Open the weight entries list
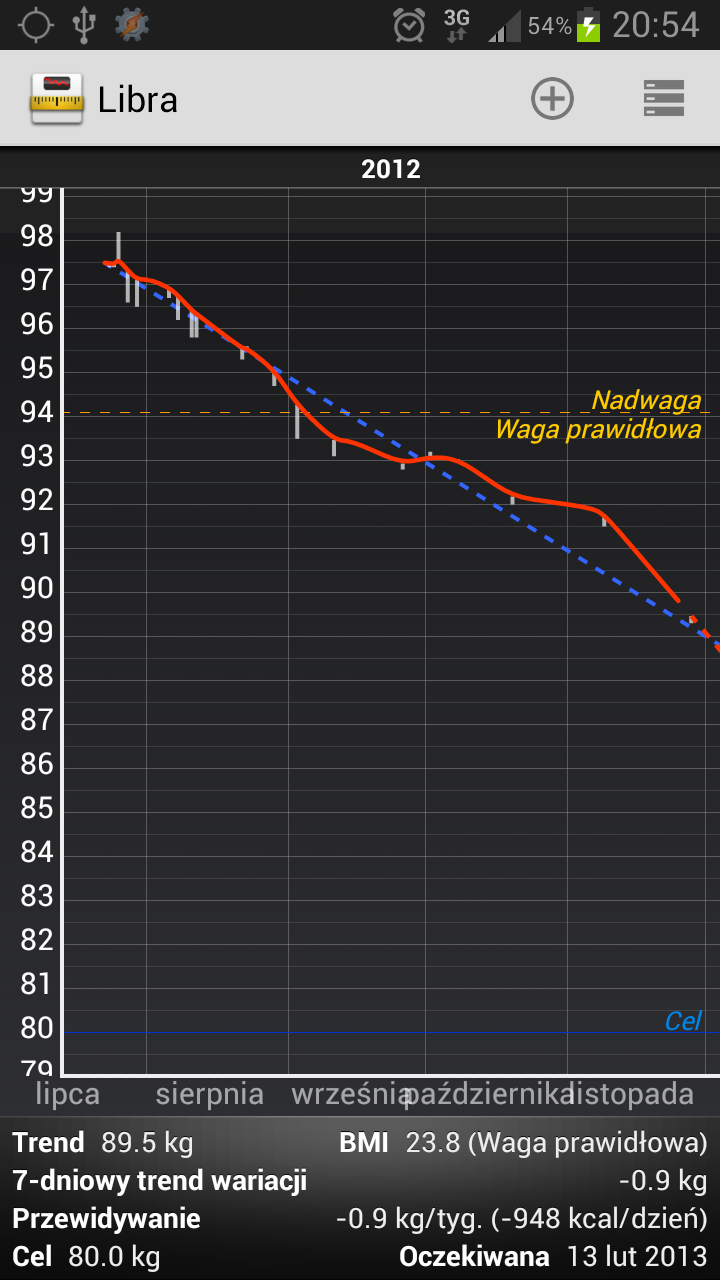The image size is (720, 1280). pos(663,99)
